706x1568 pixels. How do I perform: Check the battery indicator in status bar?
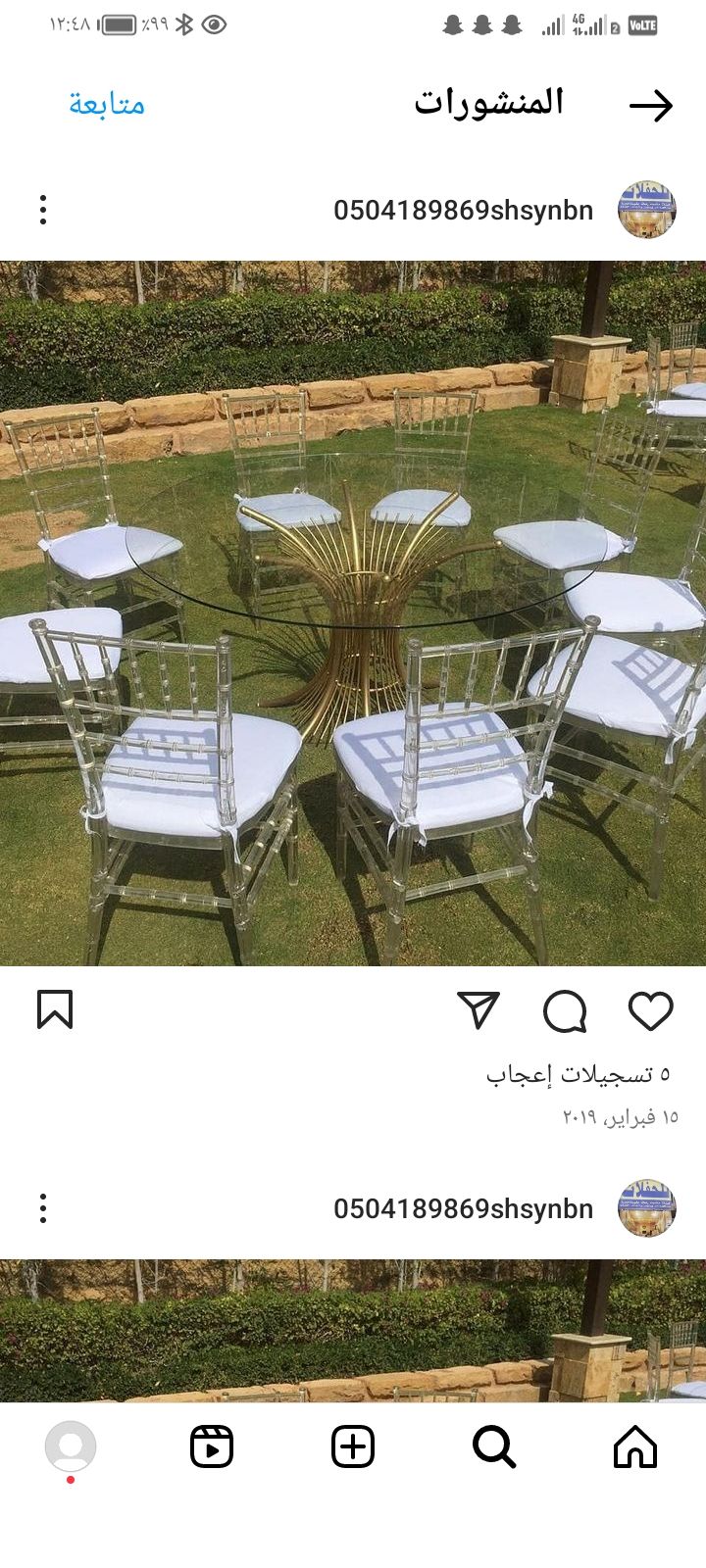click(118, 24)
